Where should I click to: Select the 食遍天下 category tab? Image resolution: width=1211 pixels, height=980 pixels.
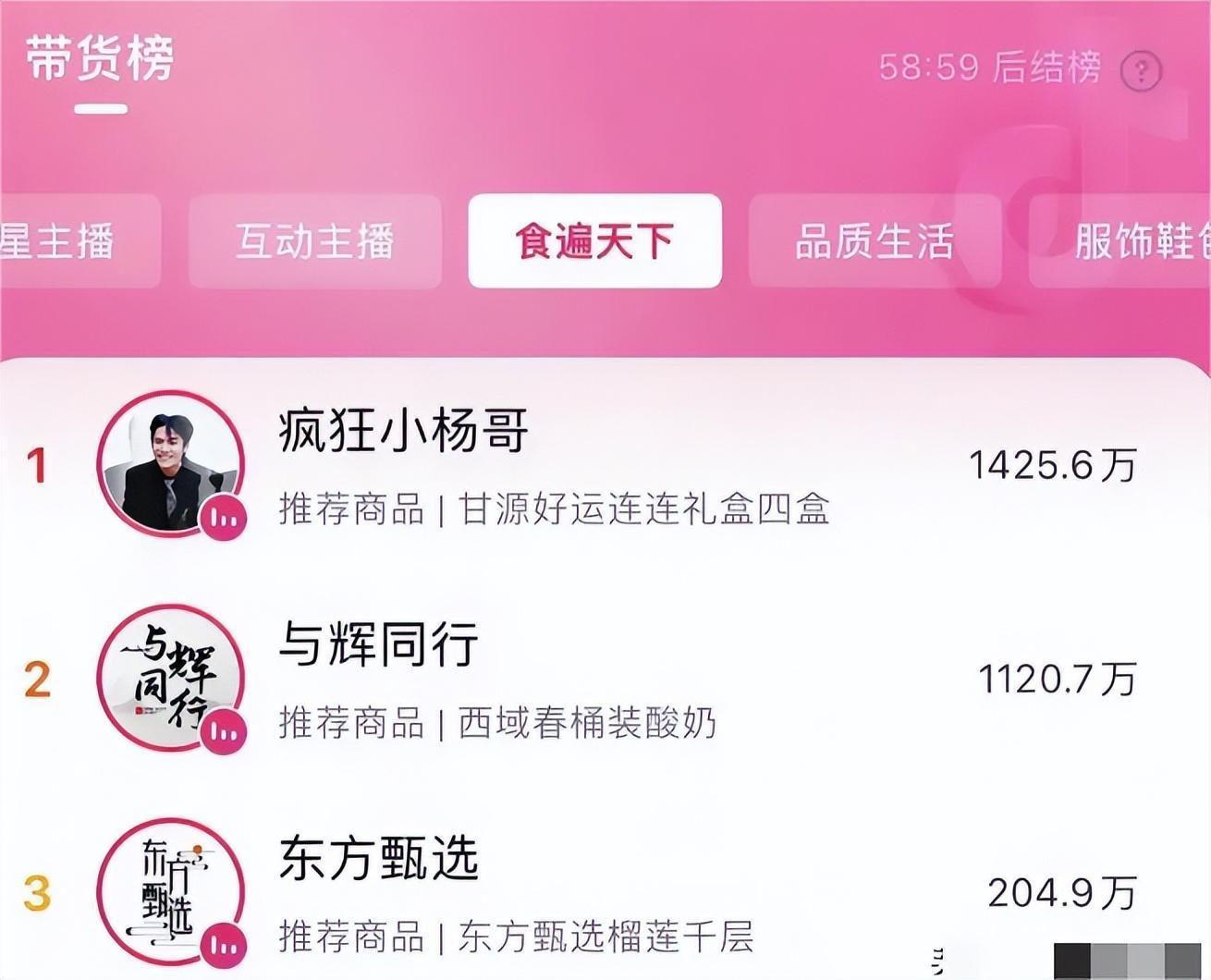(x=594, y=241)
